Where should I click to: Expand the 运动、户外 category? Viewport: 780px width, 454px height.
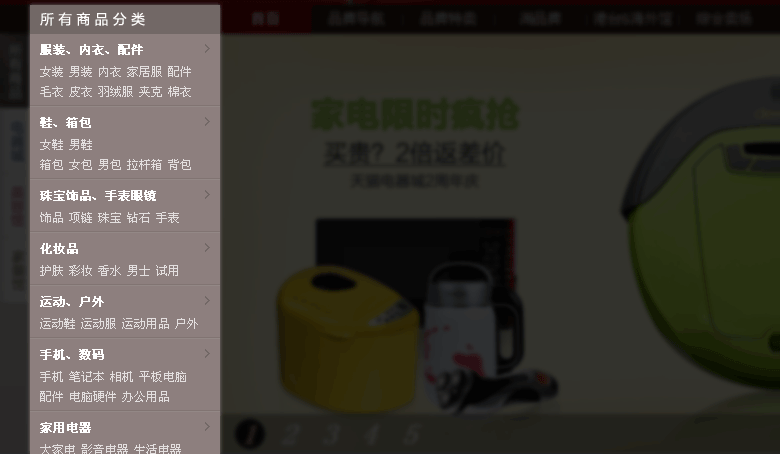pos(72,301)
